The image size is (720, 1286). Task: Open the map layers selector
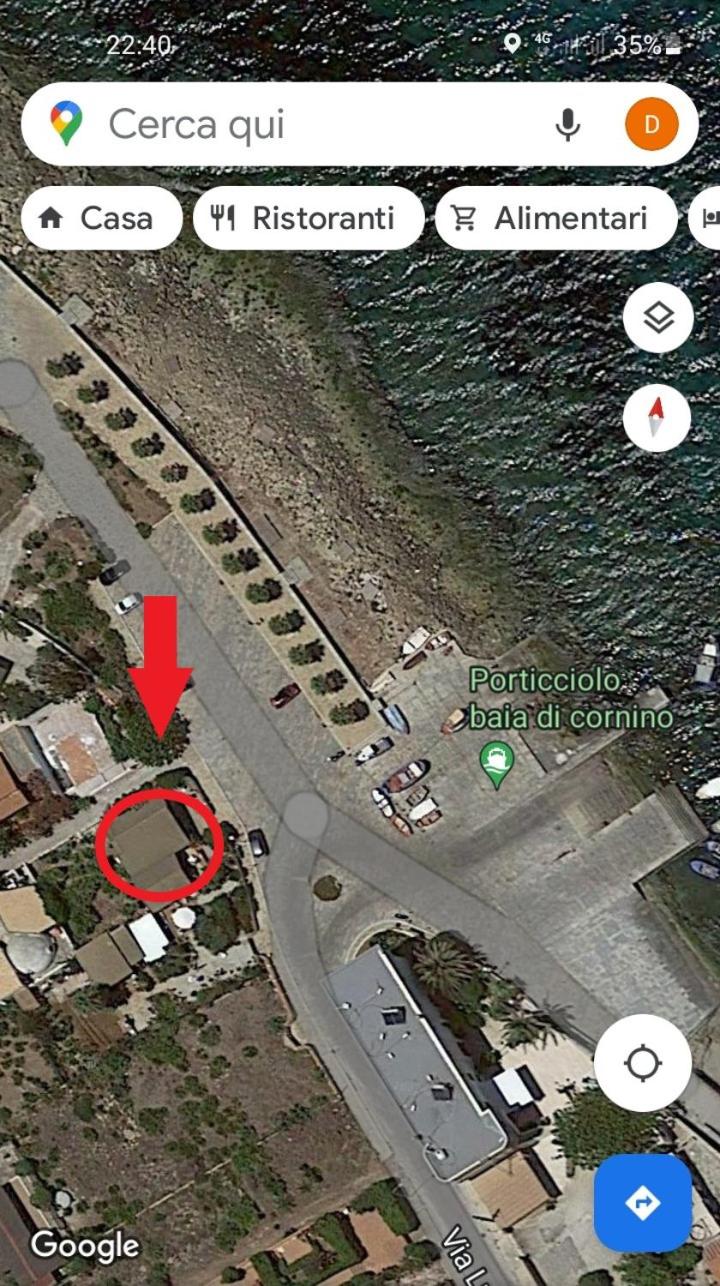[658, 319]
